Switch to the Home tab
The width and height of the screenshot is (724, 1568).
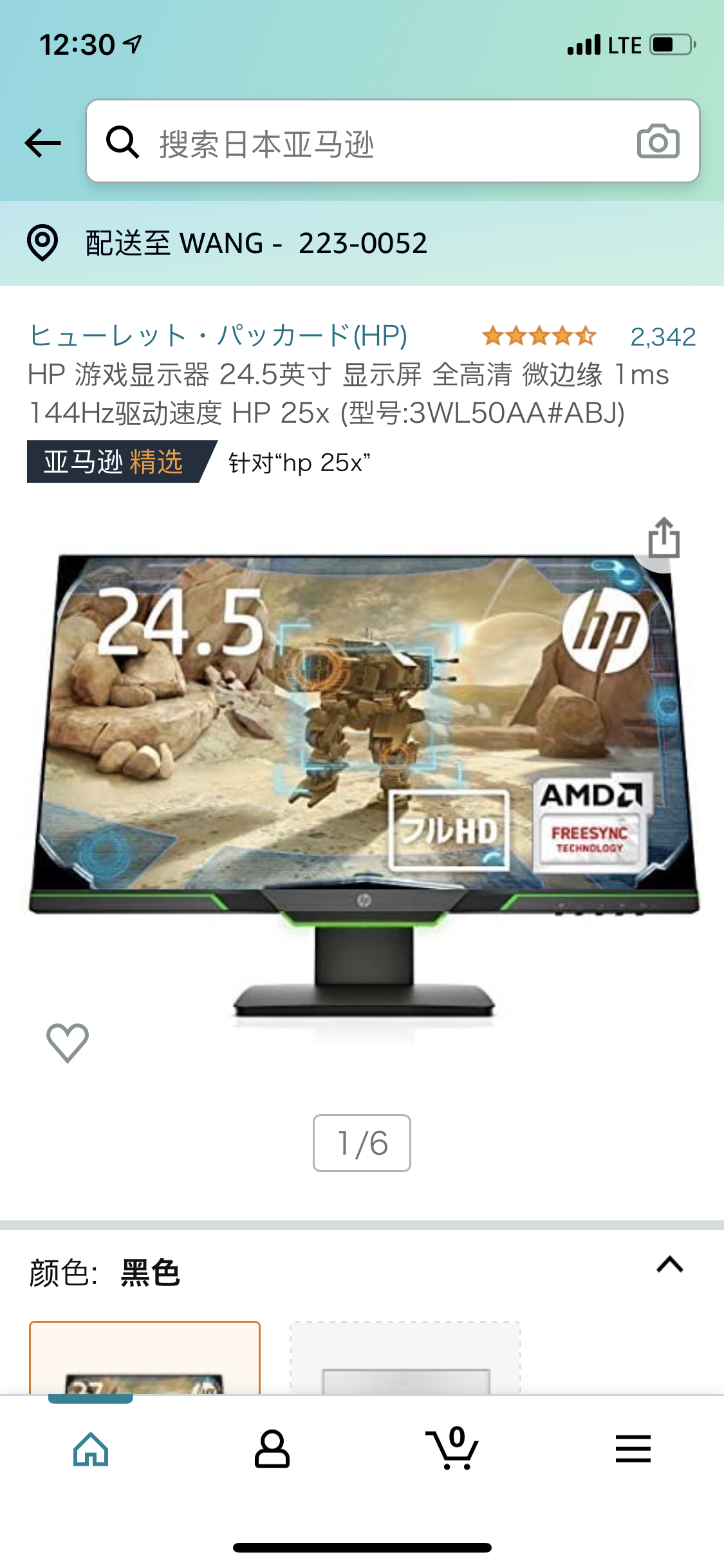point(91,1449)
